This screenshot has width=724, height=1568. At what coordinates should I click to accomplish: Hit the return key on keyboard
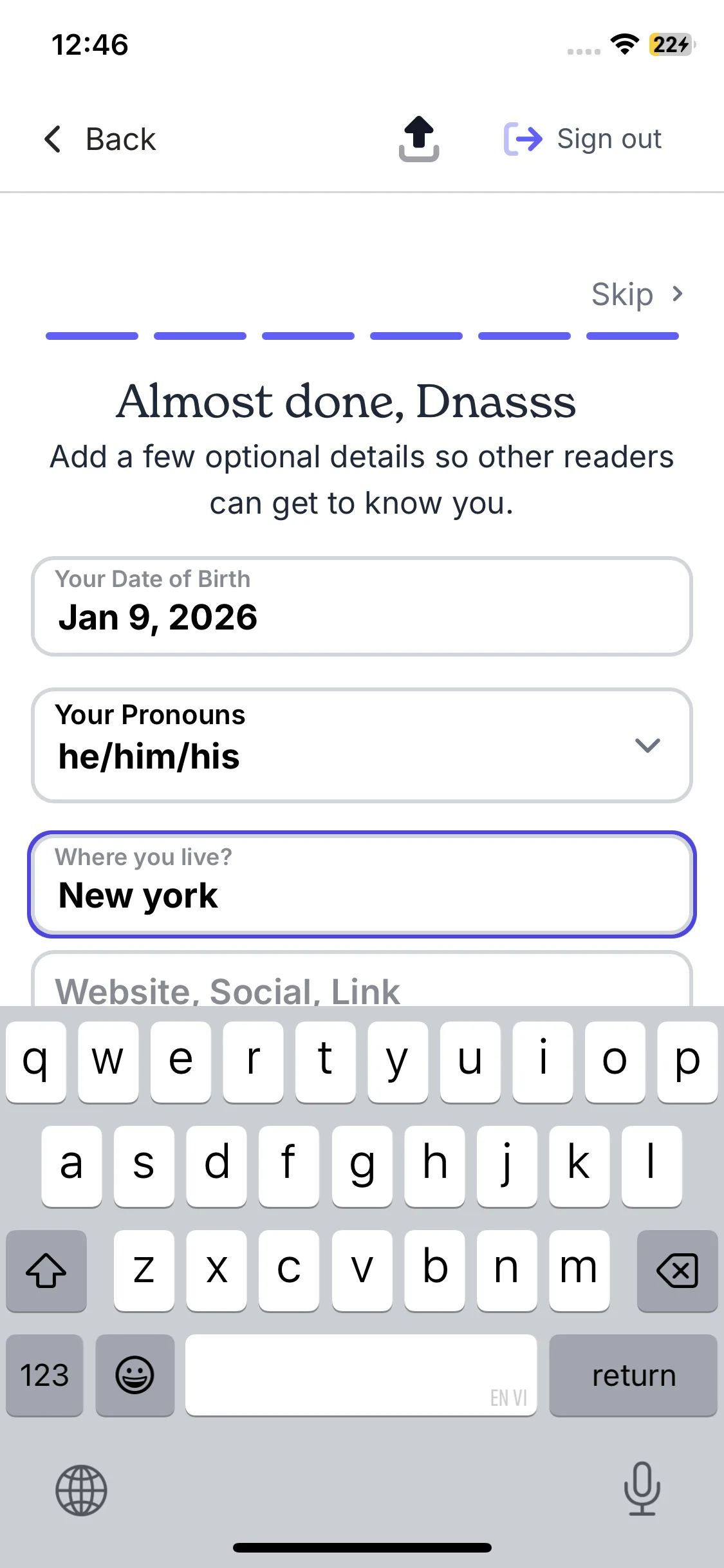633,1375
